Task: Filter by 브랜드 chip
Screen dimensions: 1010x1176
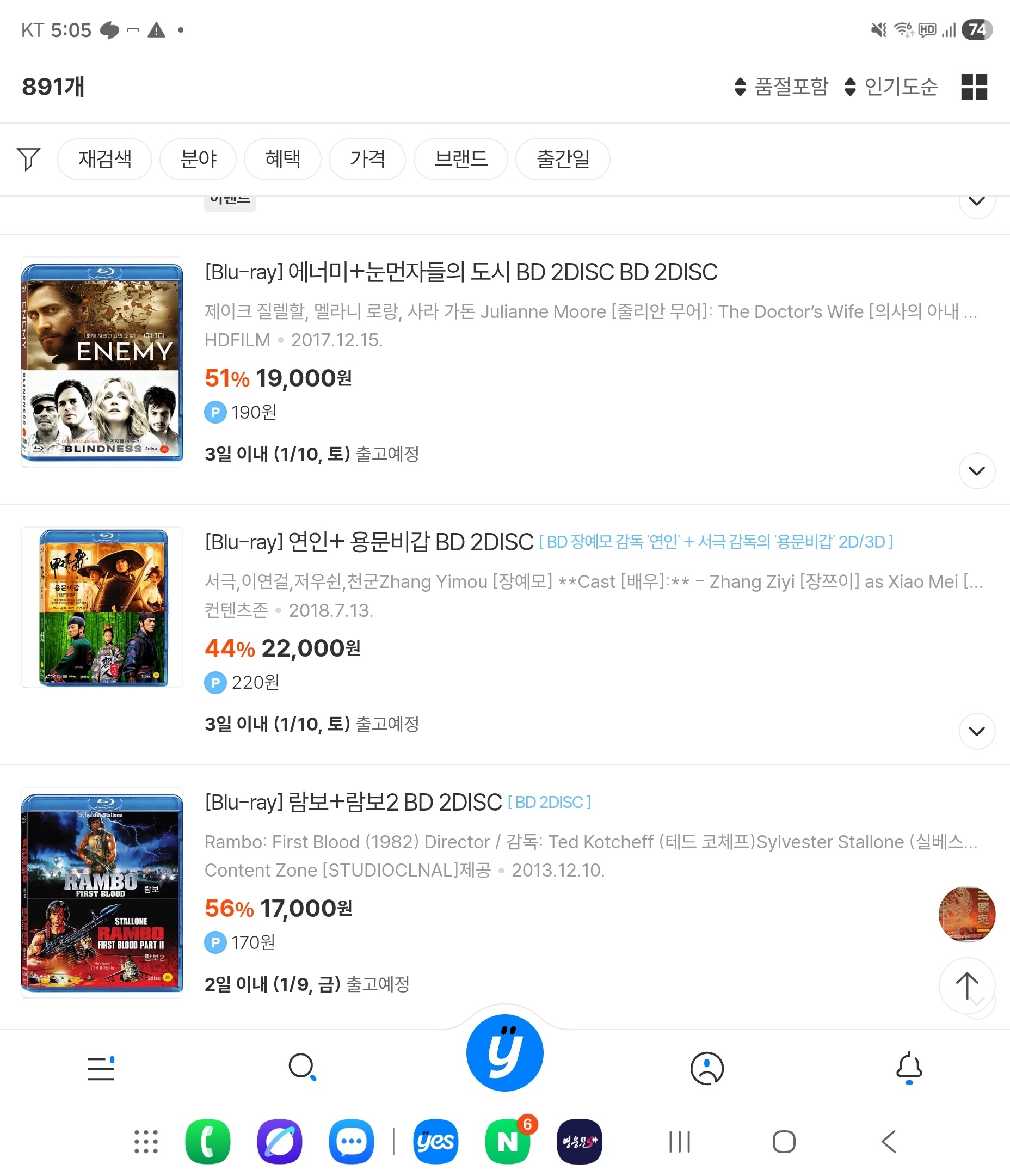Action: [x=461, y=159]
